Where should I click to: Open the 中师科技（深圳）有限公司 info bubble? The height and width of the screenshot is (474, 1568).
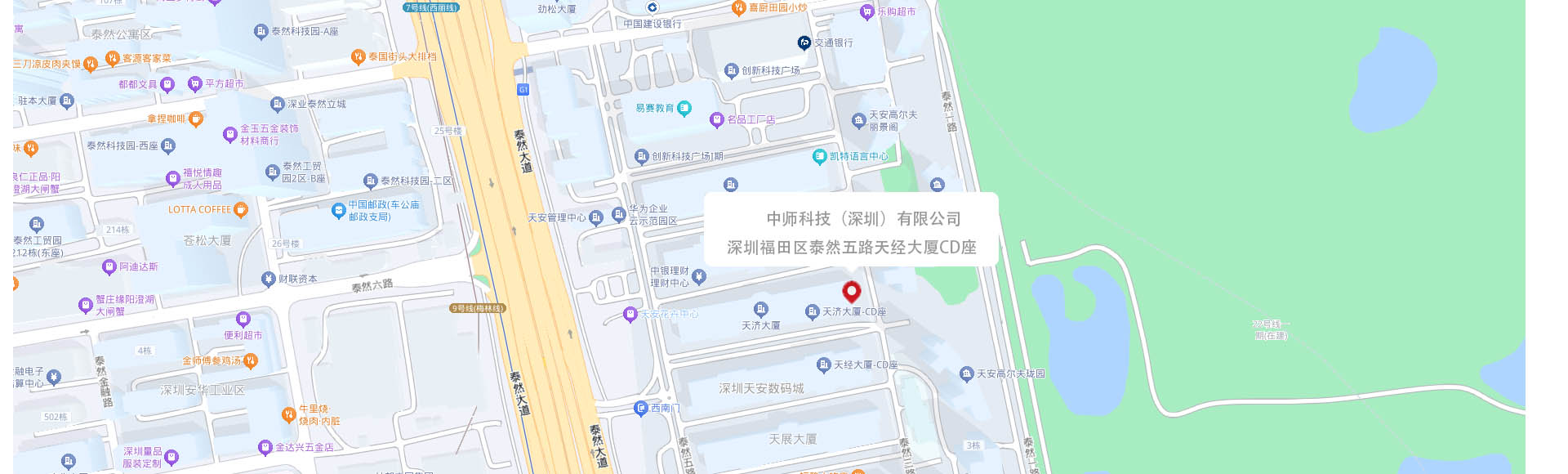tap(851, 231)
